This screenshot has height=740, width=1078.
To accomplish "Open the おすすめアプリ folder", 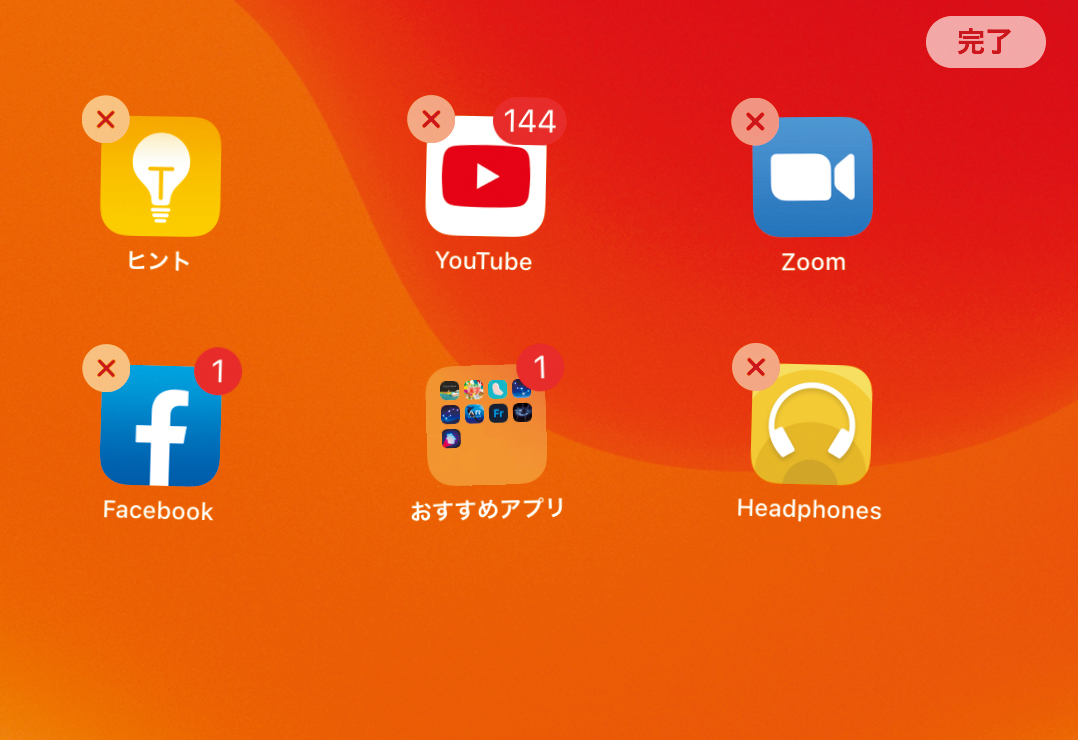I will point(486,425).
